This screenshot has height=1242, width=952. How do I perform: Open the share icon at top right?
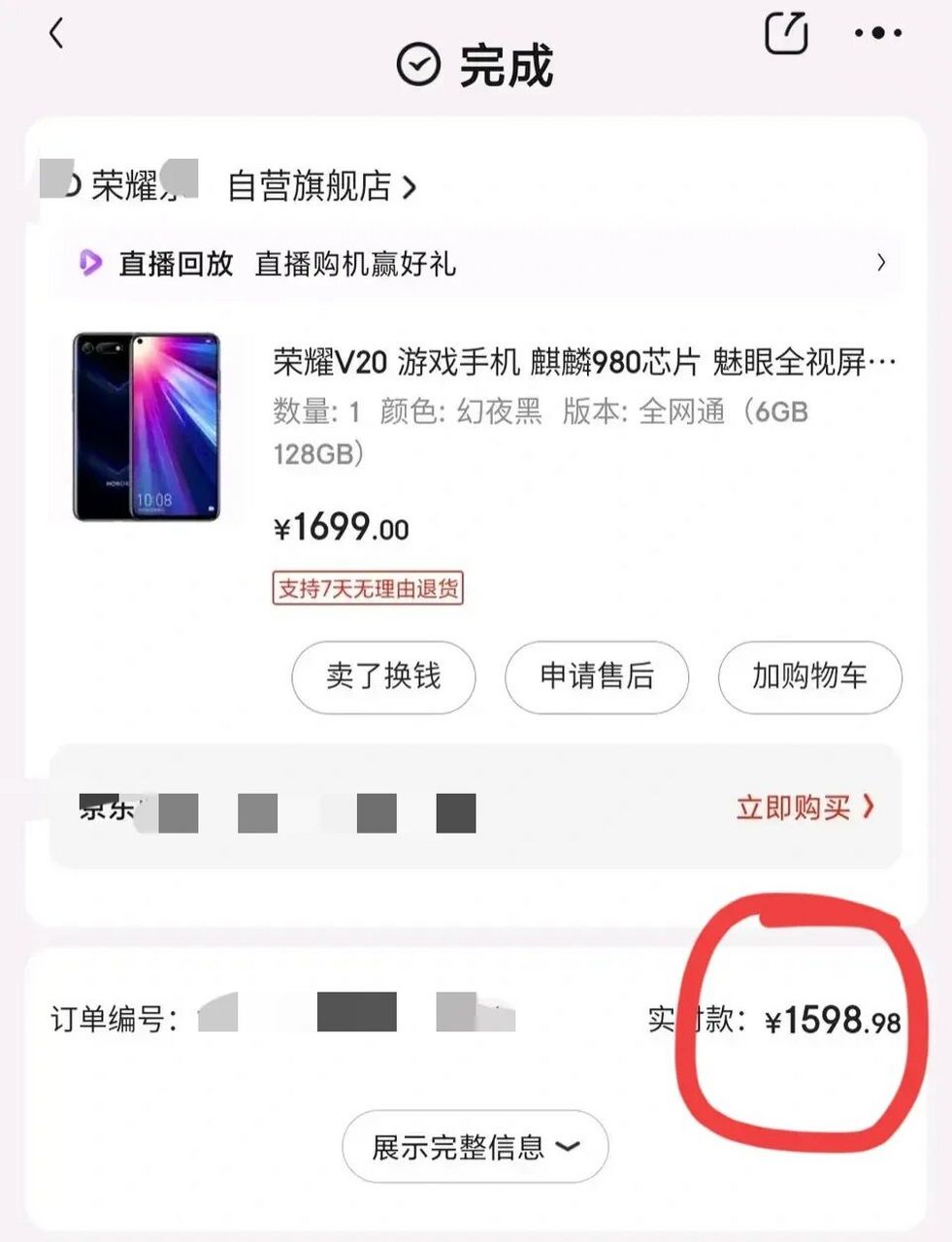[x=786, y=33]
